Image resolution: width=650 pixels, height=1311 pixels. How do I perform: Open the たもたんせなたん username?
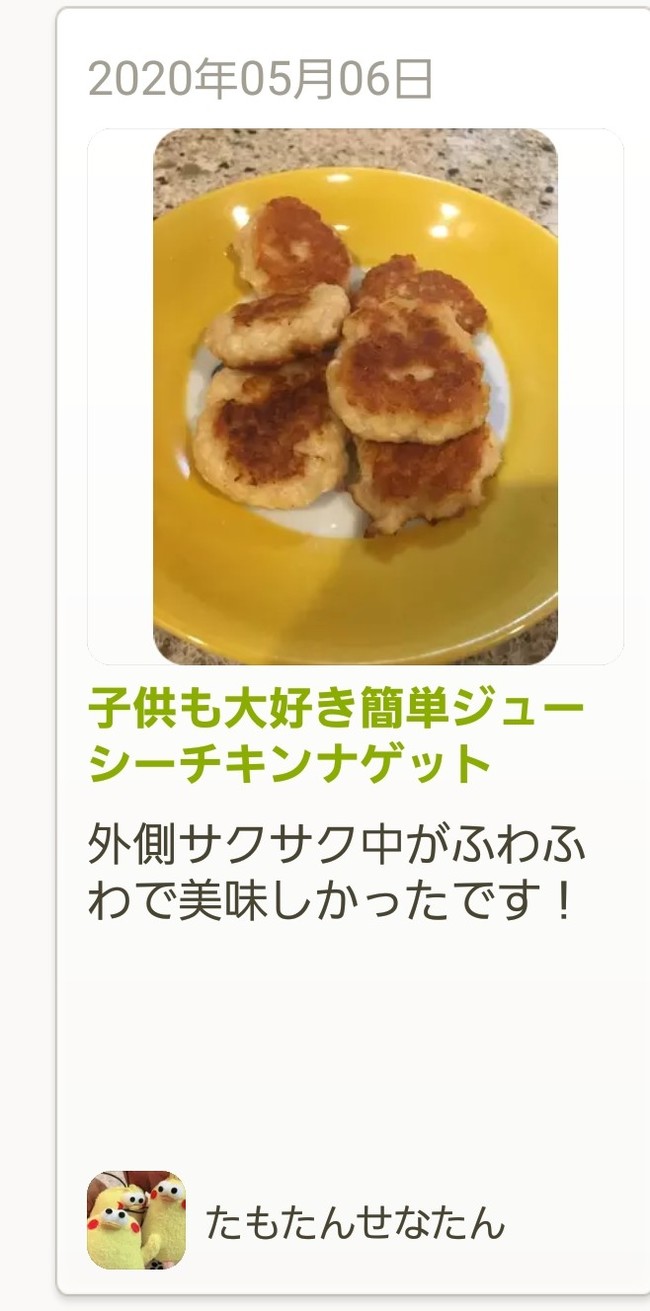[355, 1222]
